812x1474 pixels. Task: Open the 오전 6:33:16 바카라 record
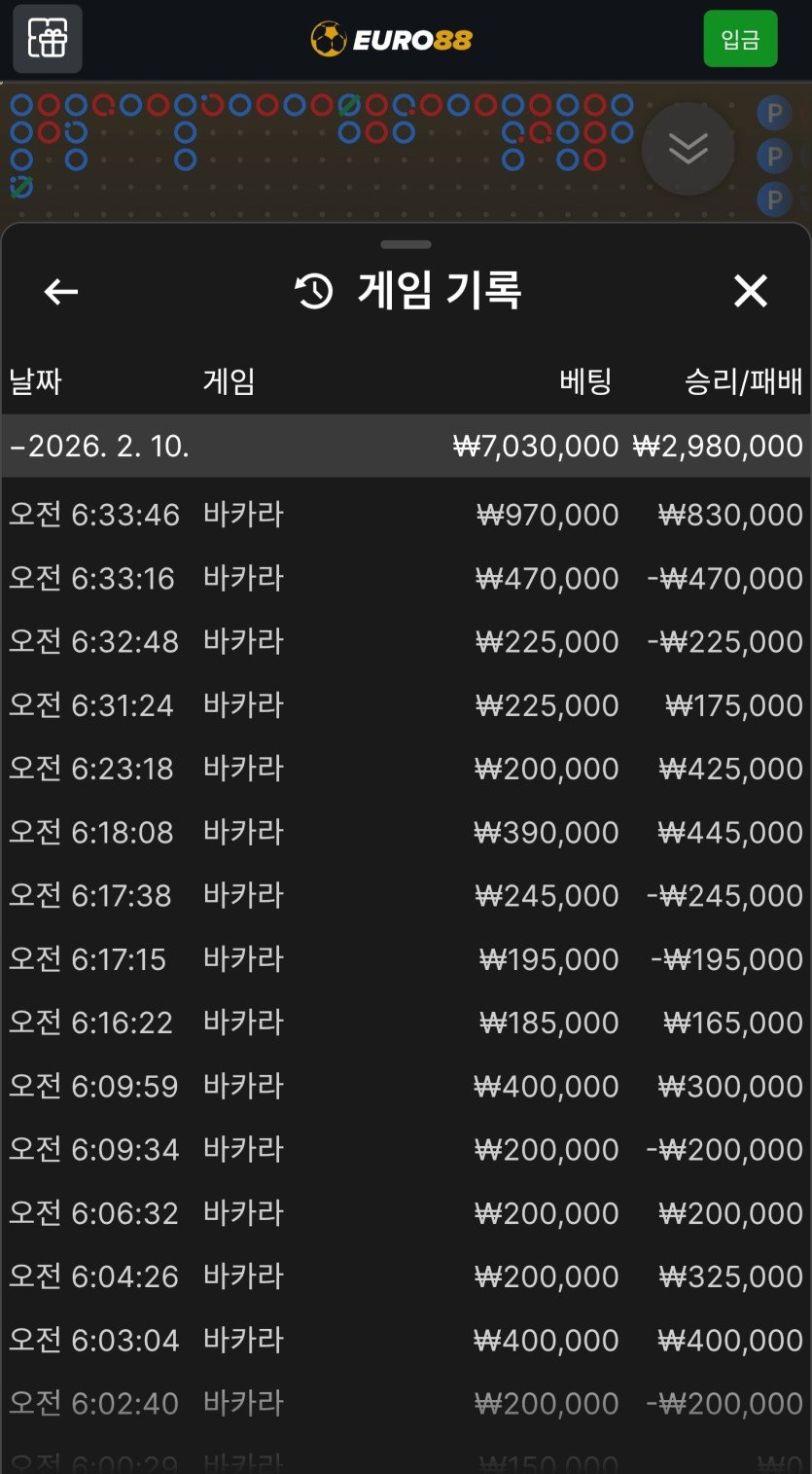[406, 579]
